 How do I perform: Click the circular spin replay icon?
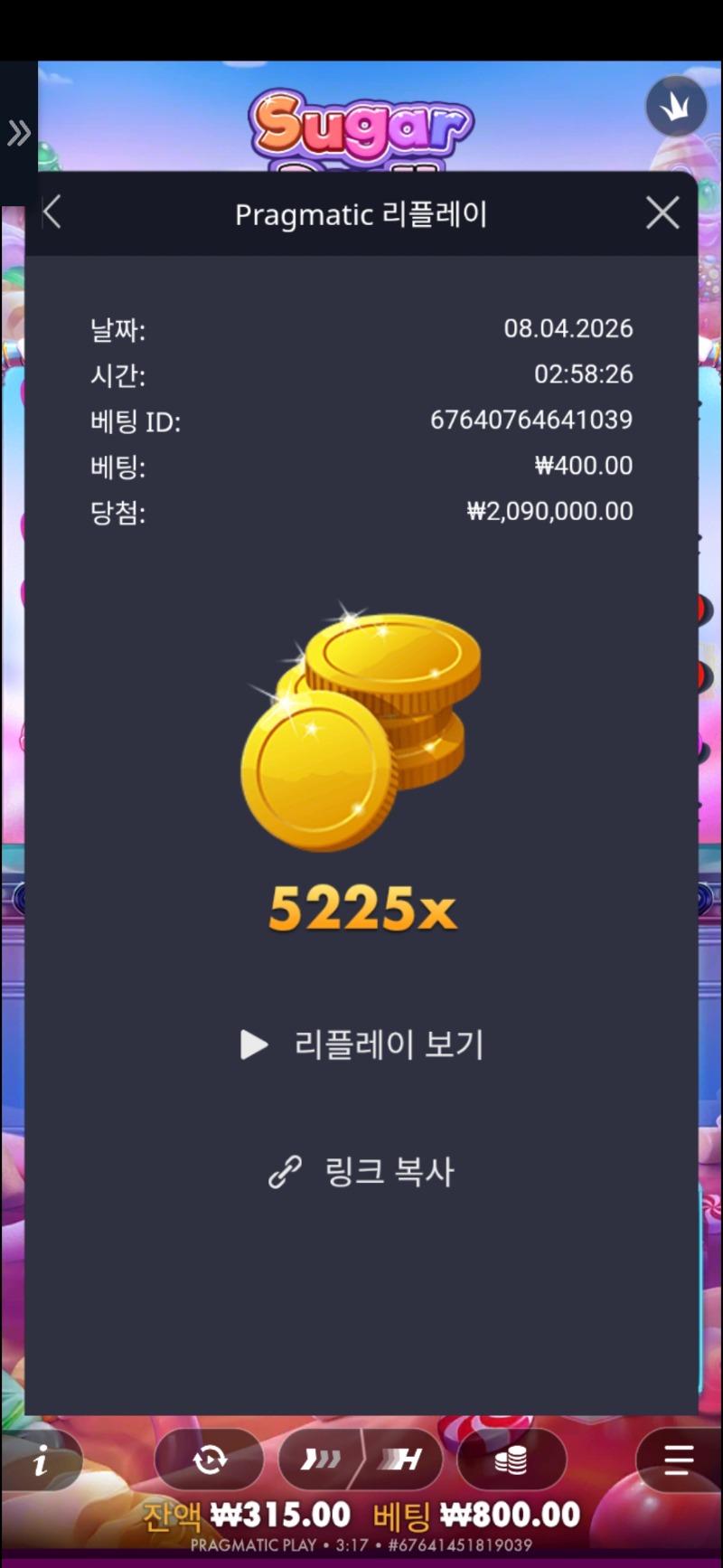(209, 1459)
